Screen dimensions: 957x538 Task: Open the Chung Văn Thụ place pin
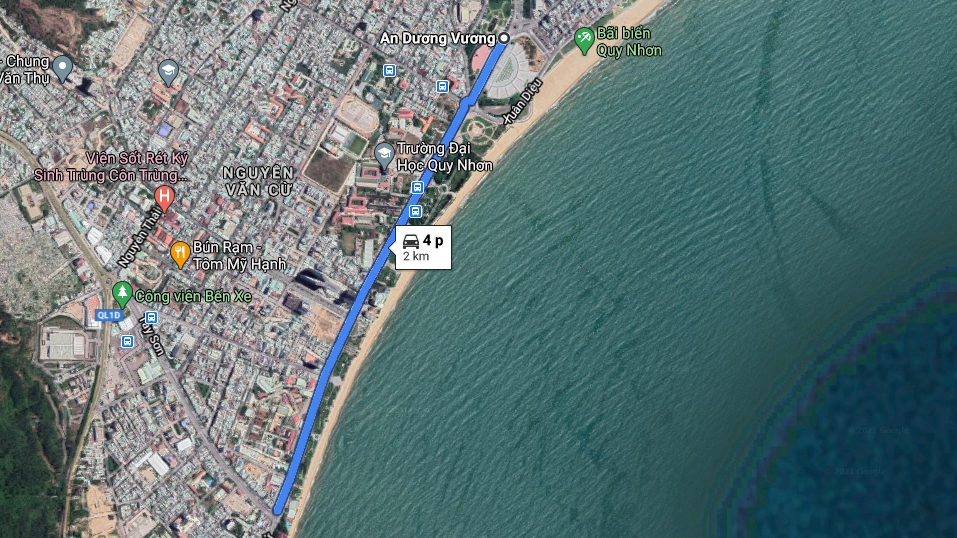63,68
